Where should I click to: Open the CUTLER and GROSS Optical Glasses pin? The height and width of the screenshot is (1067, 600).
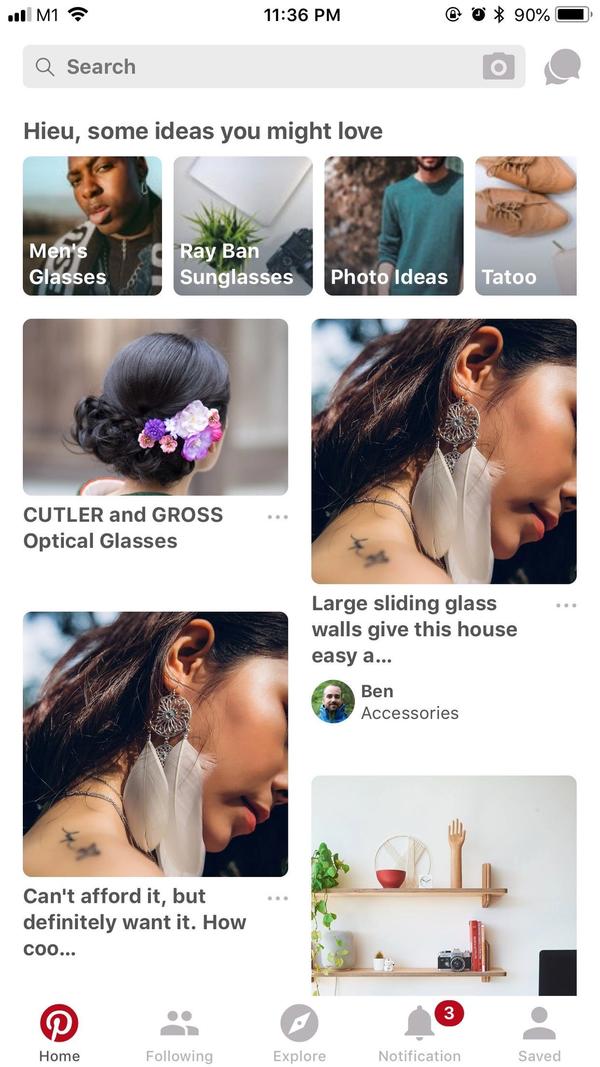tap(155, 407)
